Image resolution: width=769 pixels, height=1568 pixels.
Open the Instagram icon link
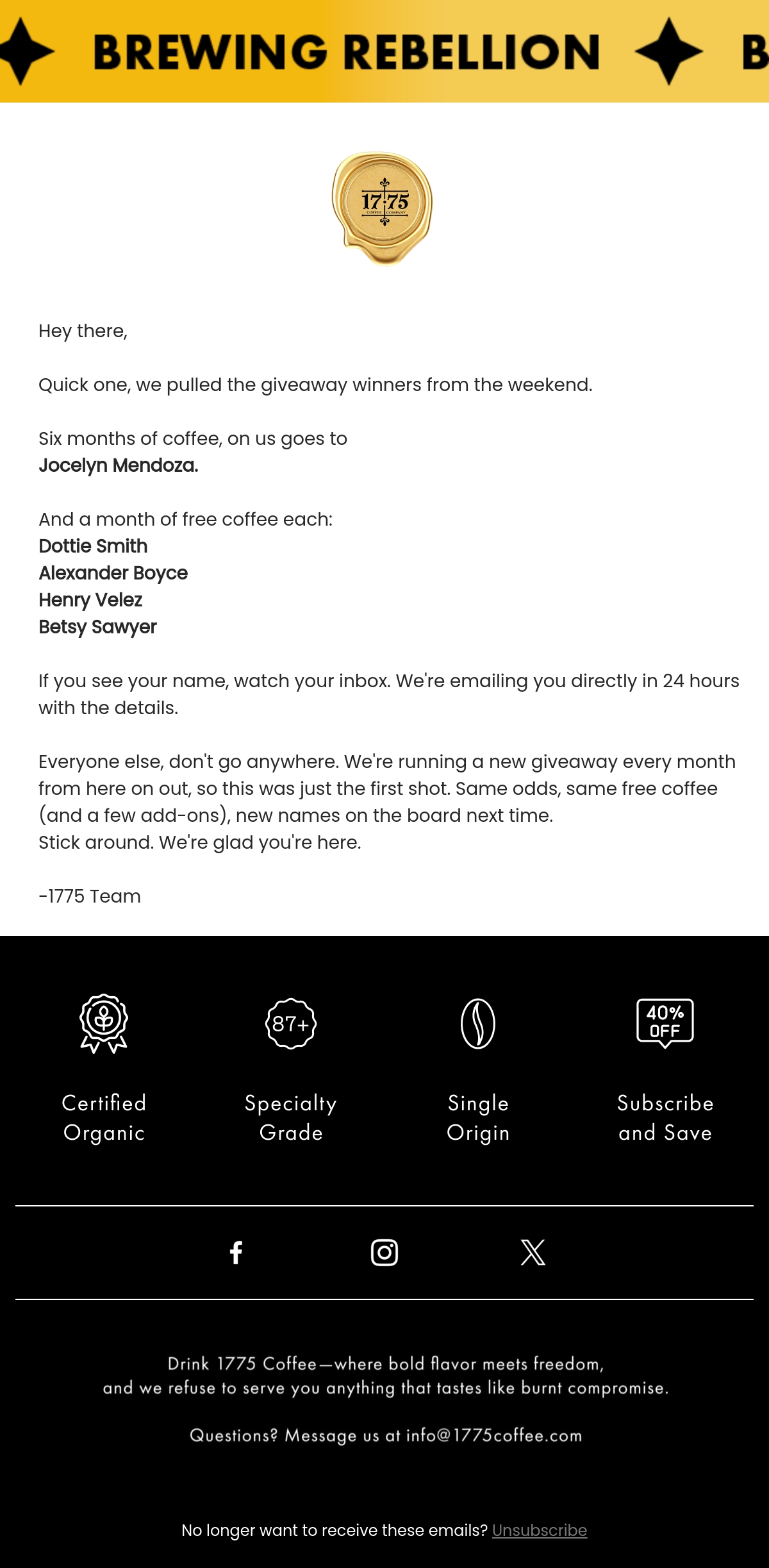(384, 1252)
